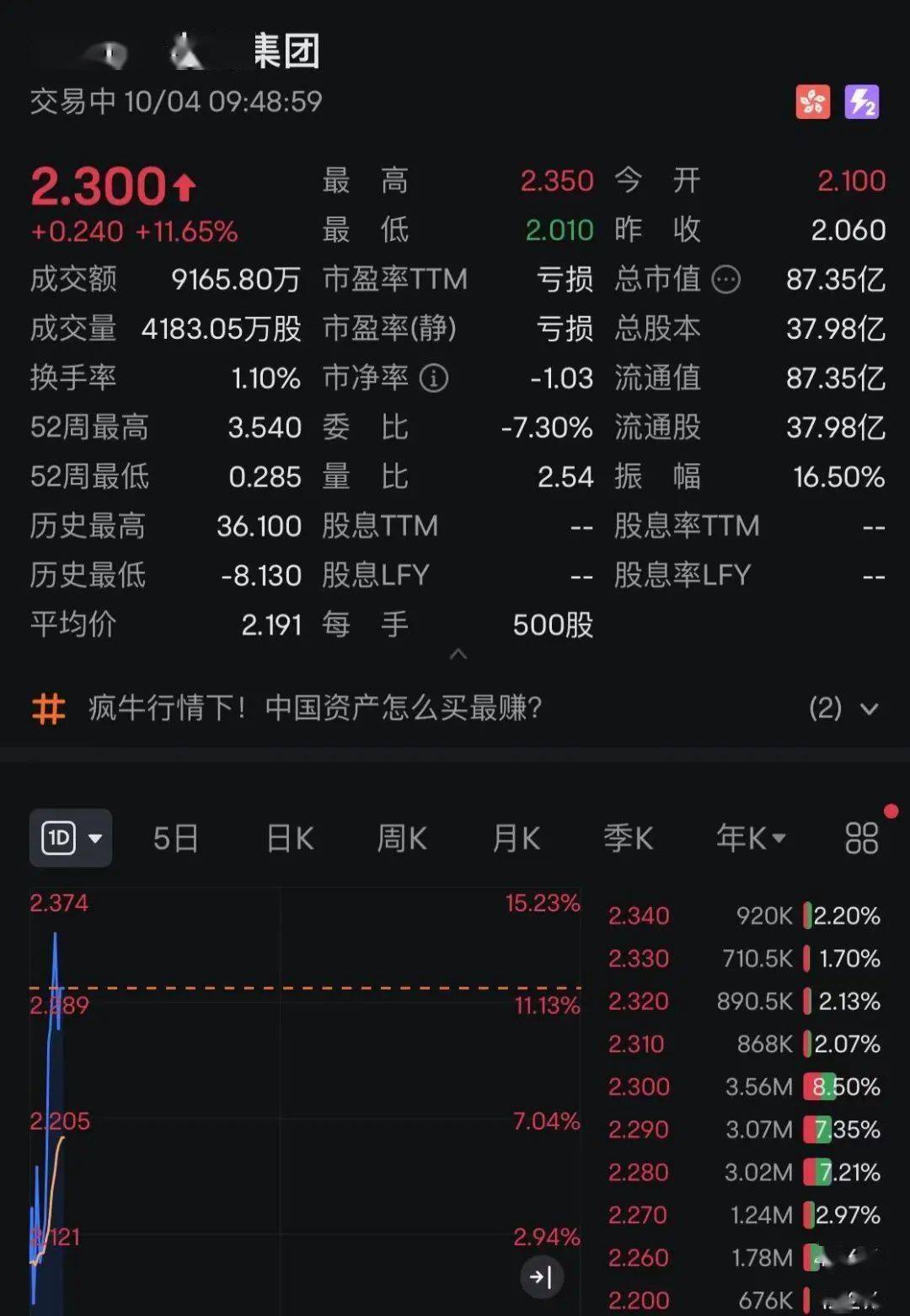Click the info icon beside 市净率
Viewport: 910px width, 1316px height.
click(x=435, y=379)
